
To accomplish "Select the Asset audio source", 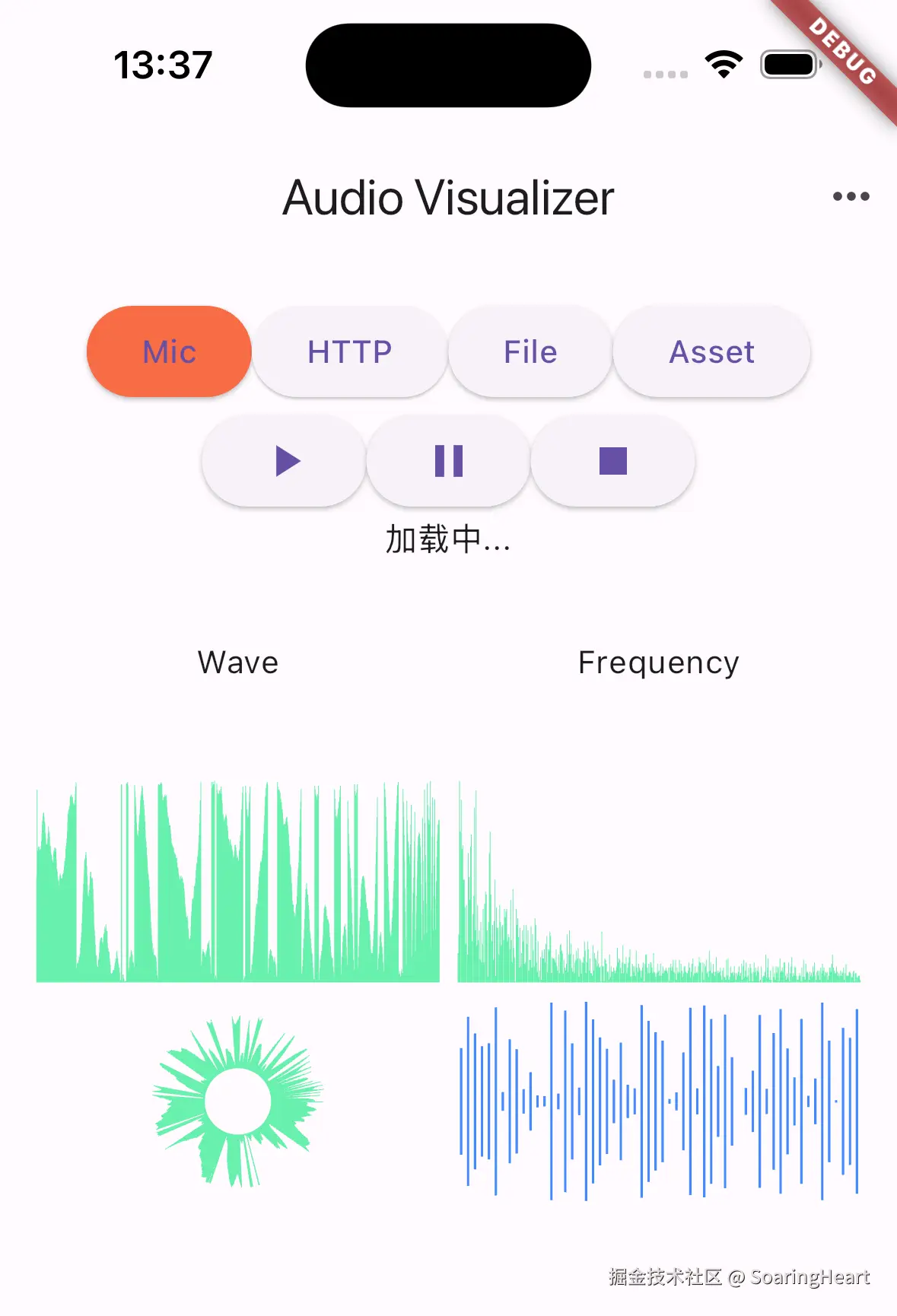I will tap(711, 351).
